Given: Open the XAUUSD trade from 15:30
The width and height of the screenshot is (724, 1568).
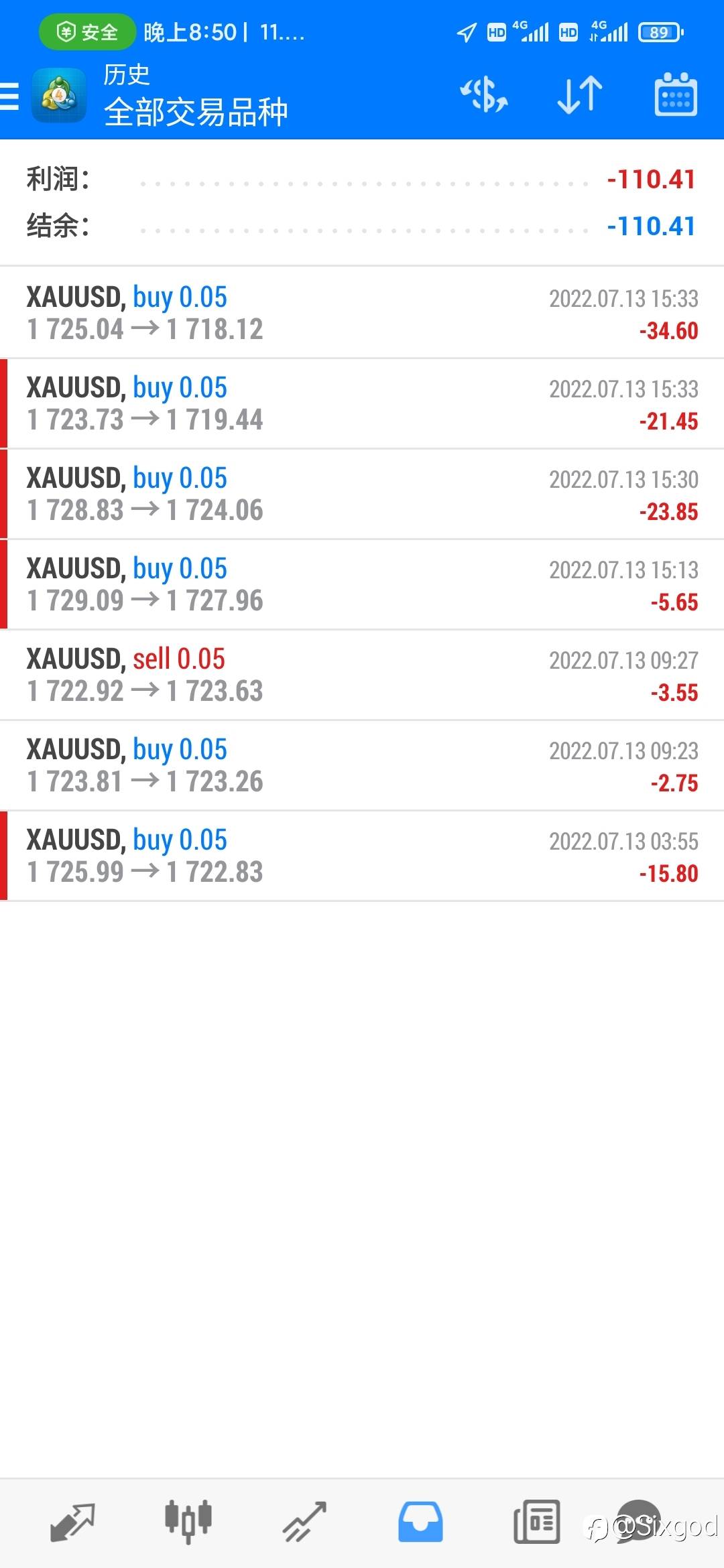Looking at the screenshot, I should click(x=362, y=494).
